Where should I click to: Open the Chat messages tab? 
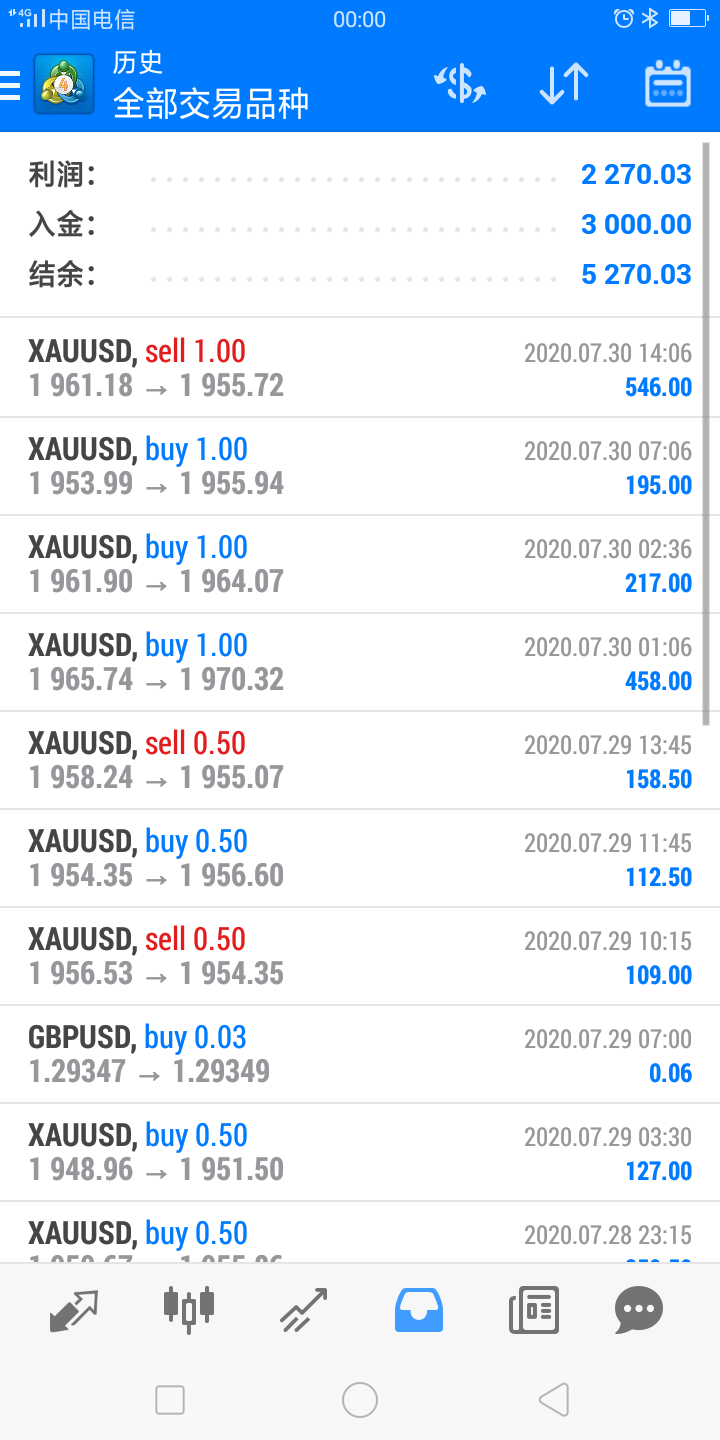pyautogui.click(x=639, y=1310)
